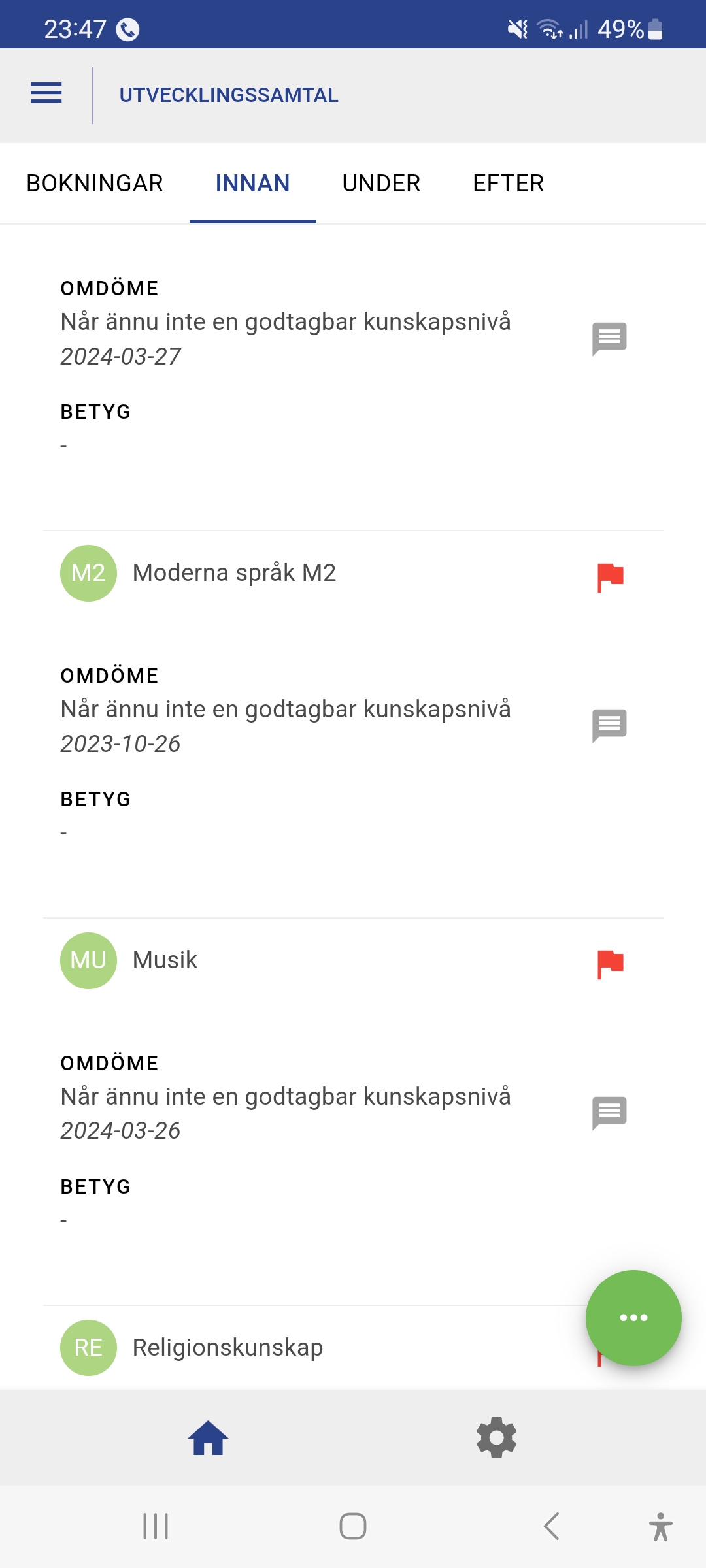Screen dimensions: 706x1568
Task: Open the comment dated 2024-03-27
Action: 609,338
